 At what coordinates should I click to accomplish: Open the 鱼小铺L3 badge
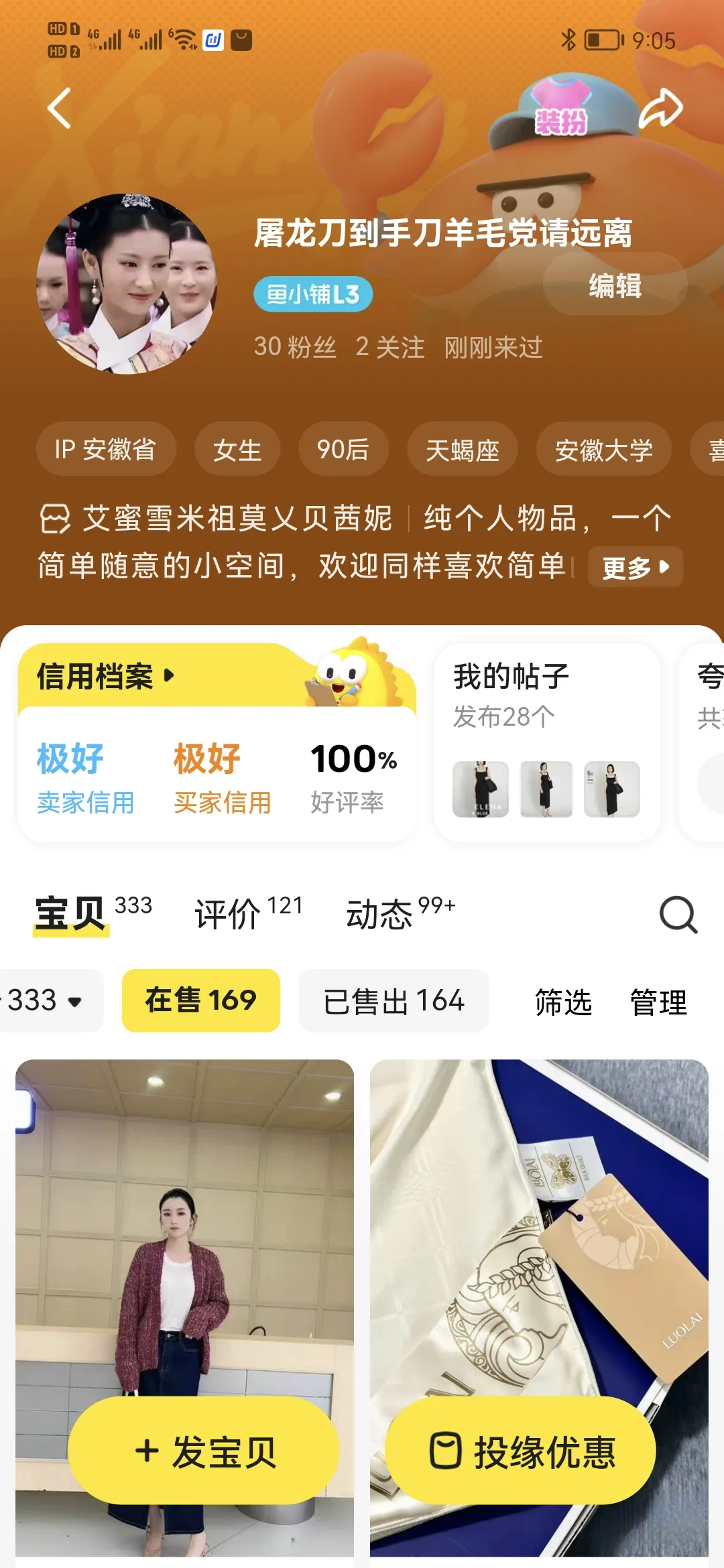tap(313, 294)
